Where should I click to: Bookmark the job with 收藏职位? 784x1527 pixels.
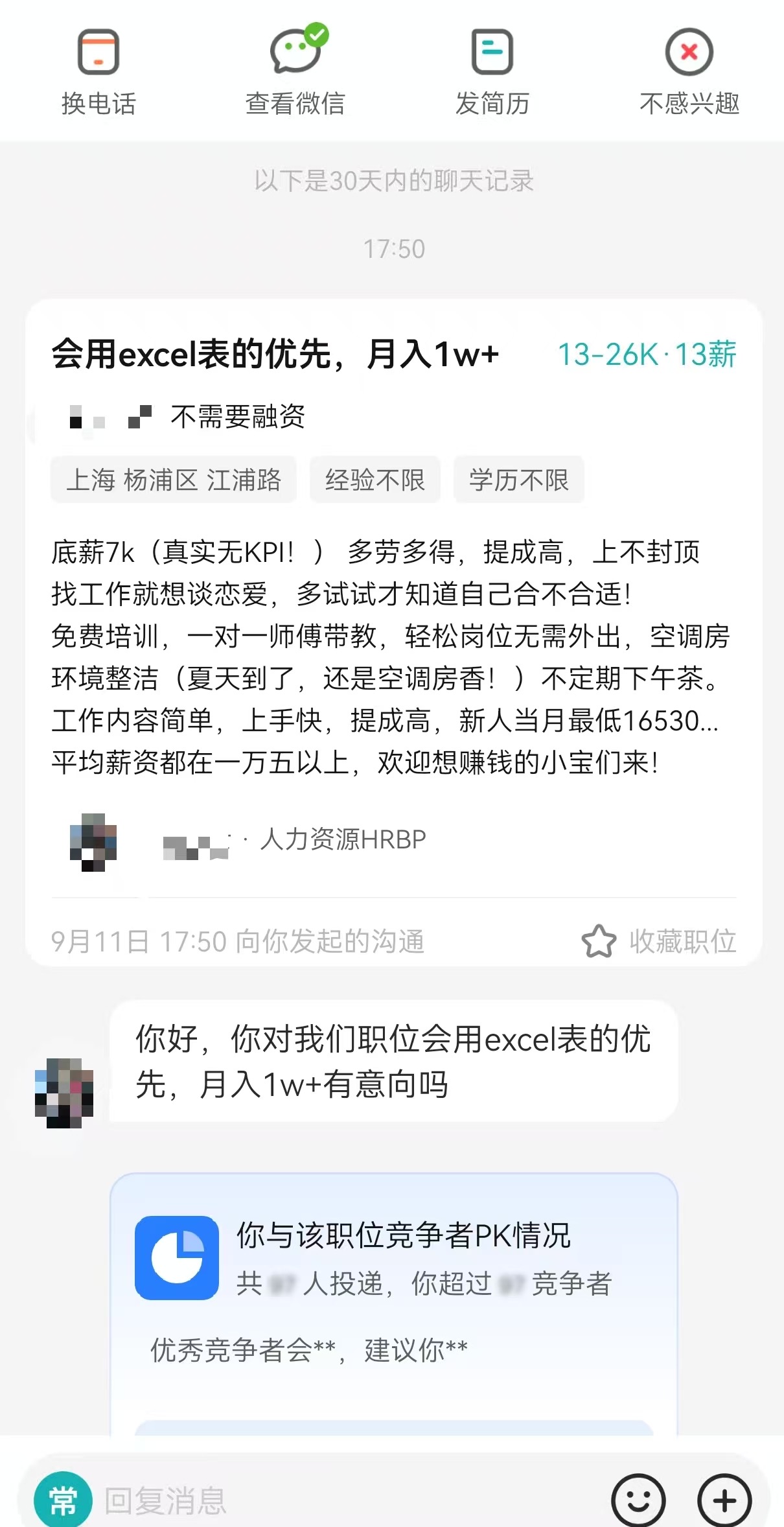[659, 941]
